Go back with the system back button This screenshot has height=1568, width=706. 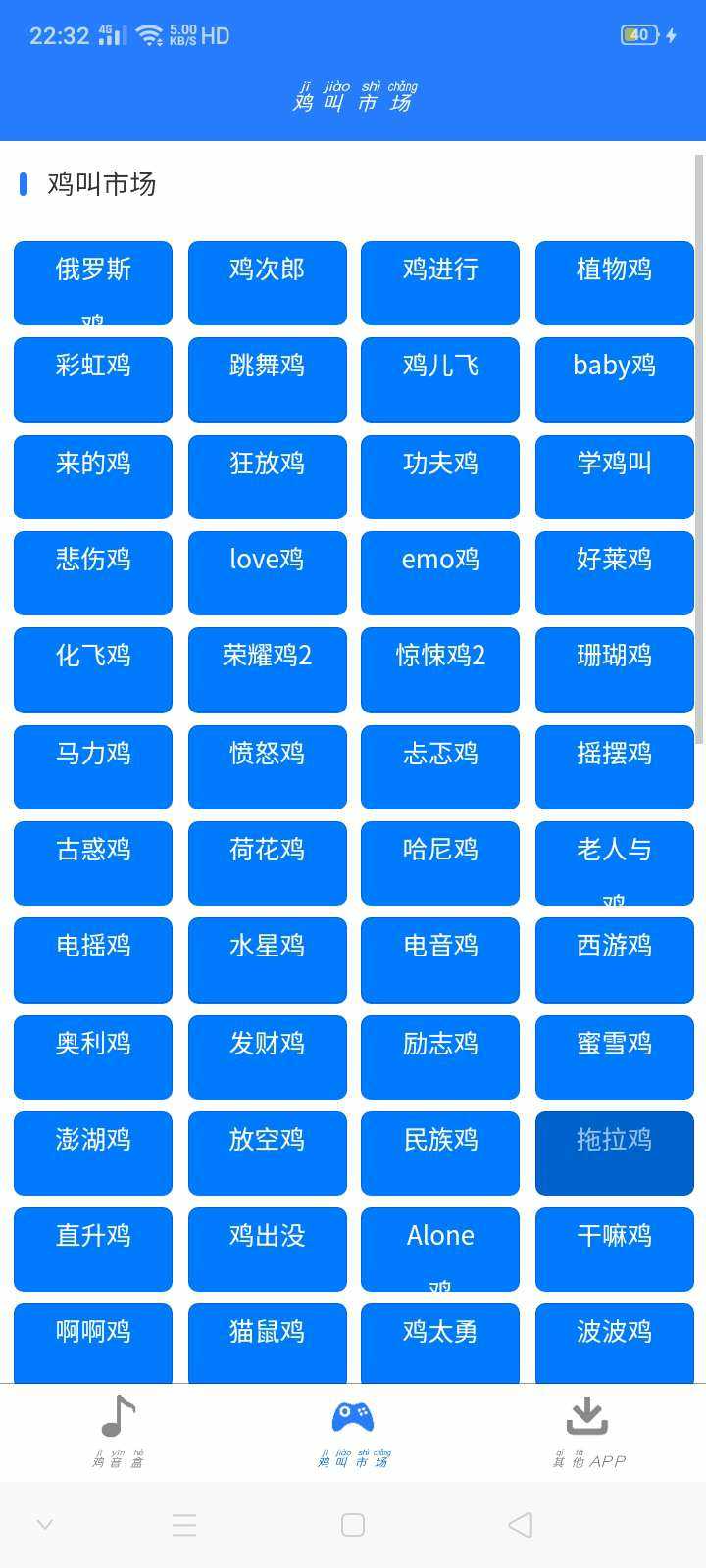[521, 1524]
